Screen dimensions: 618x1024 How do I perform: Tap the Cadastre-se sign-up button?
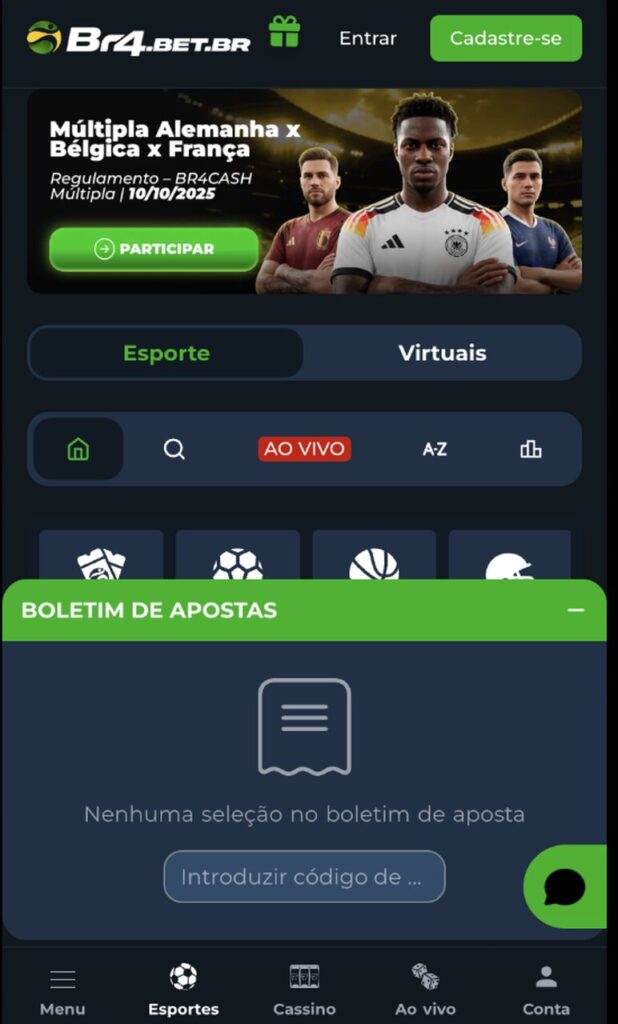coord(505,39)
